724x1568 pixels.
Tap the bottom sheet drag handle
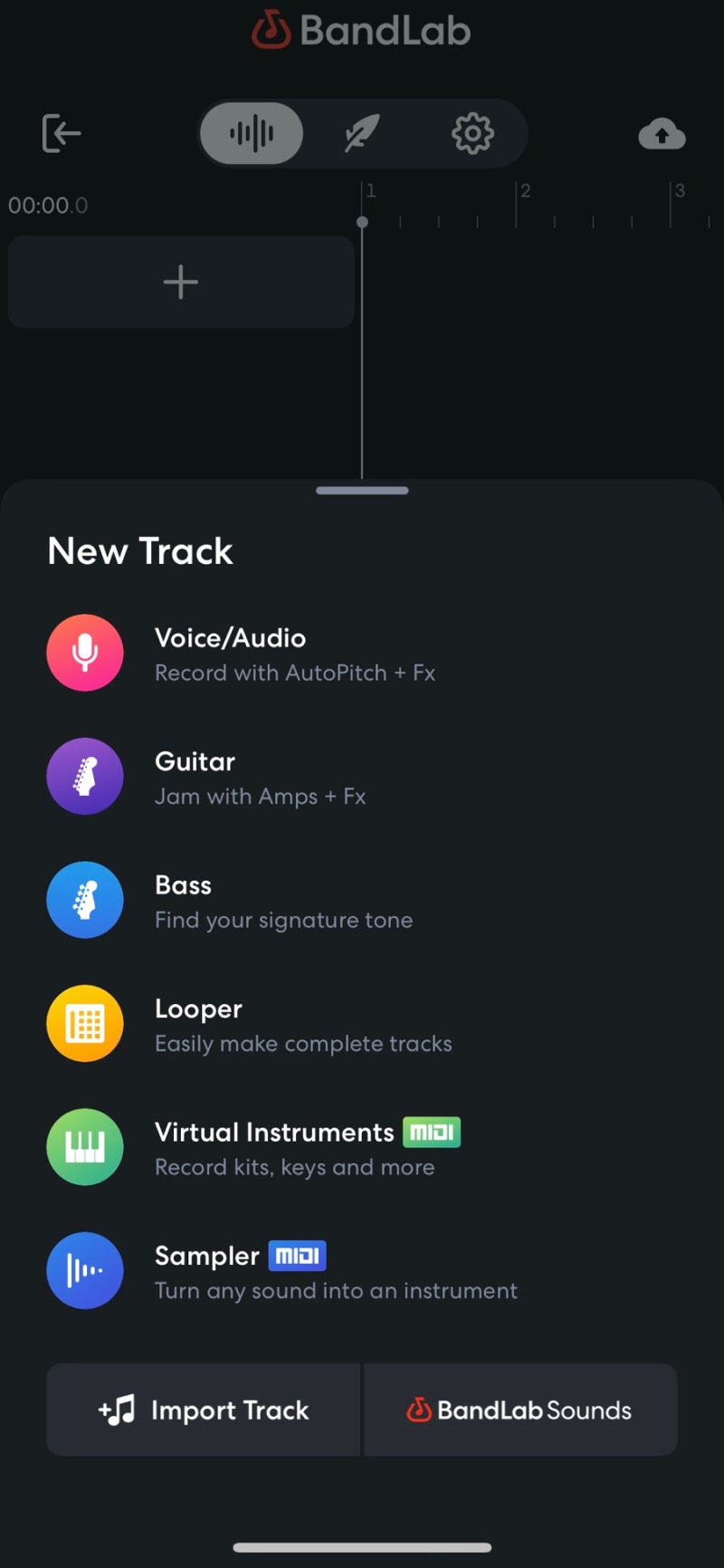[362, 491]
